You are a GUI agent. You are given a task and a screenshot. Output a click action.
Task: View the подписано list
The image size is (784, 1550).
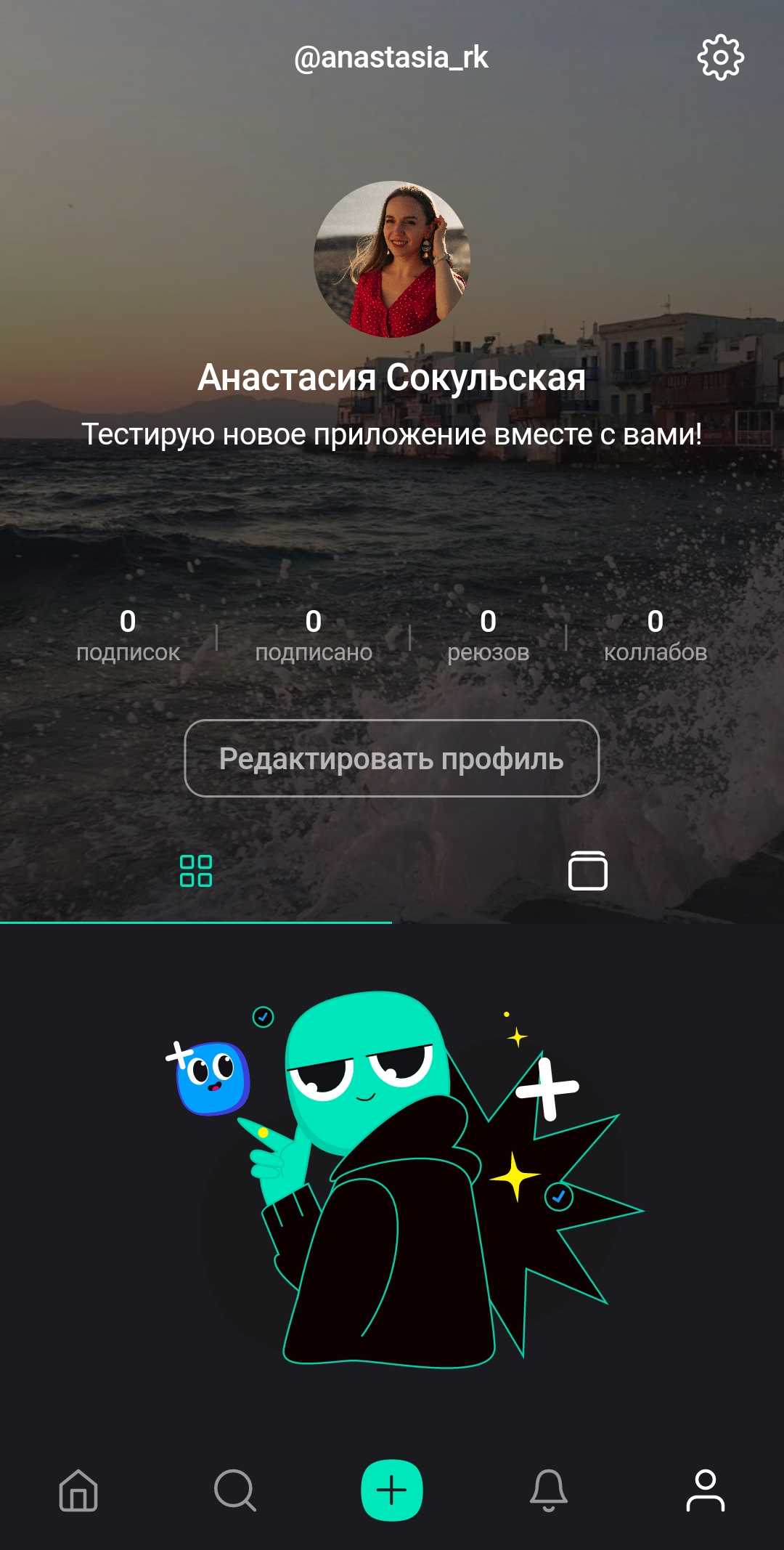coord(314,636)
